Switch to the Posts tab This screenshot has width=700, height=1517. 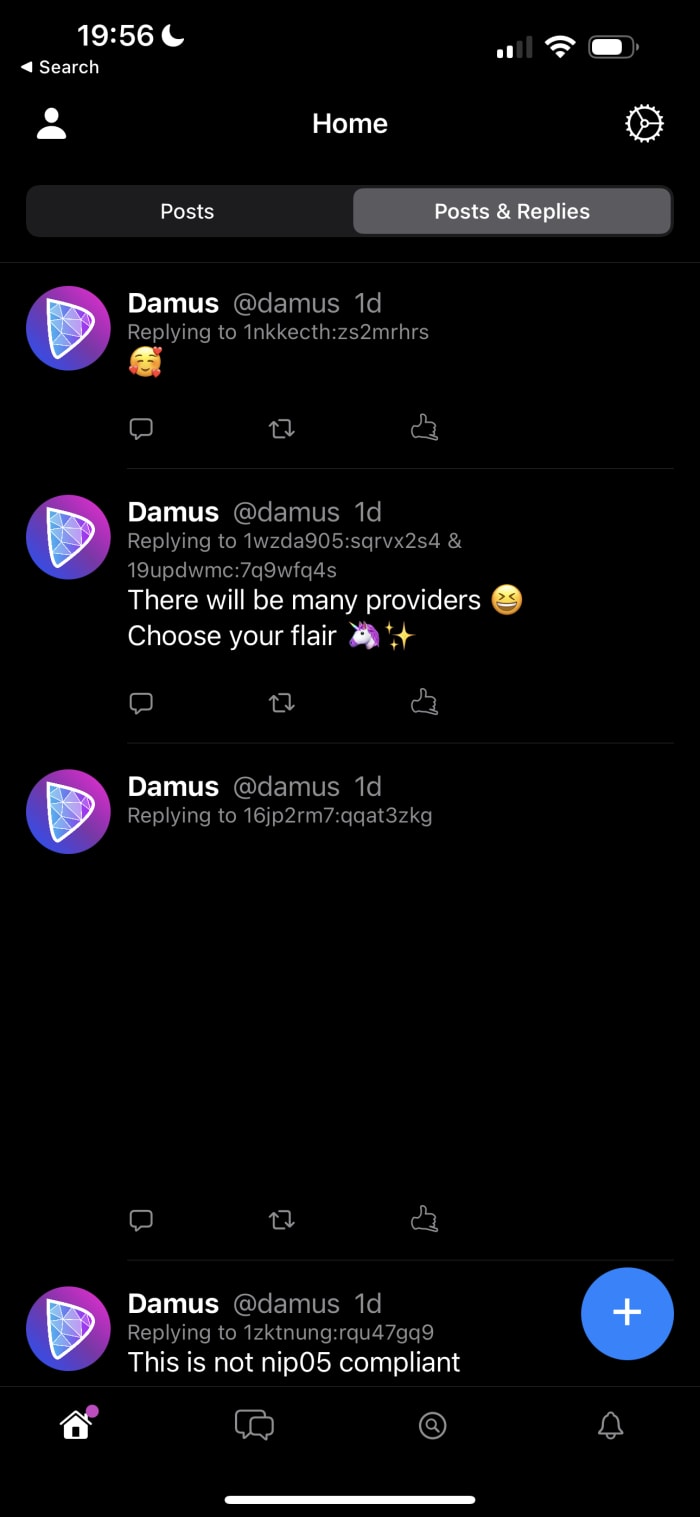tap(188, 211)
